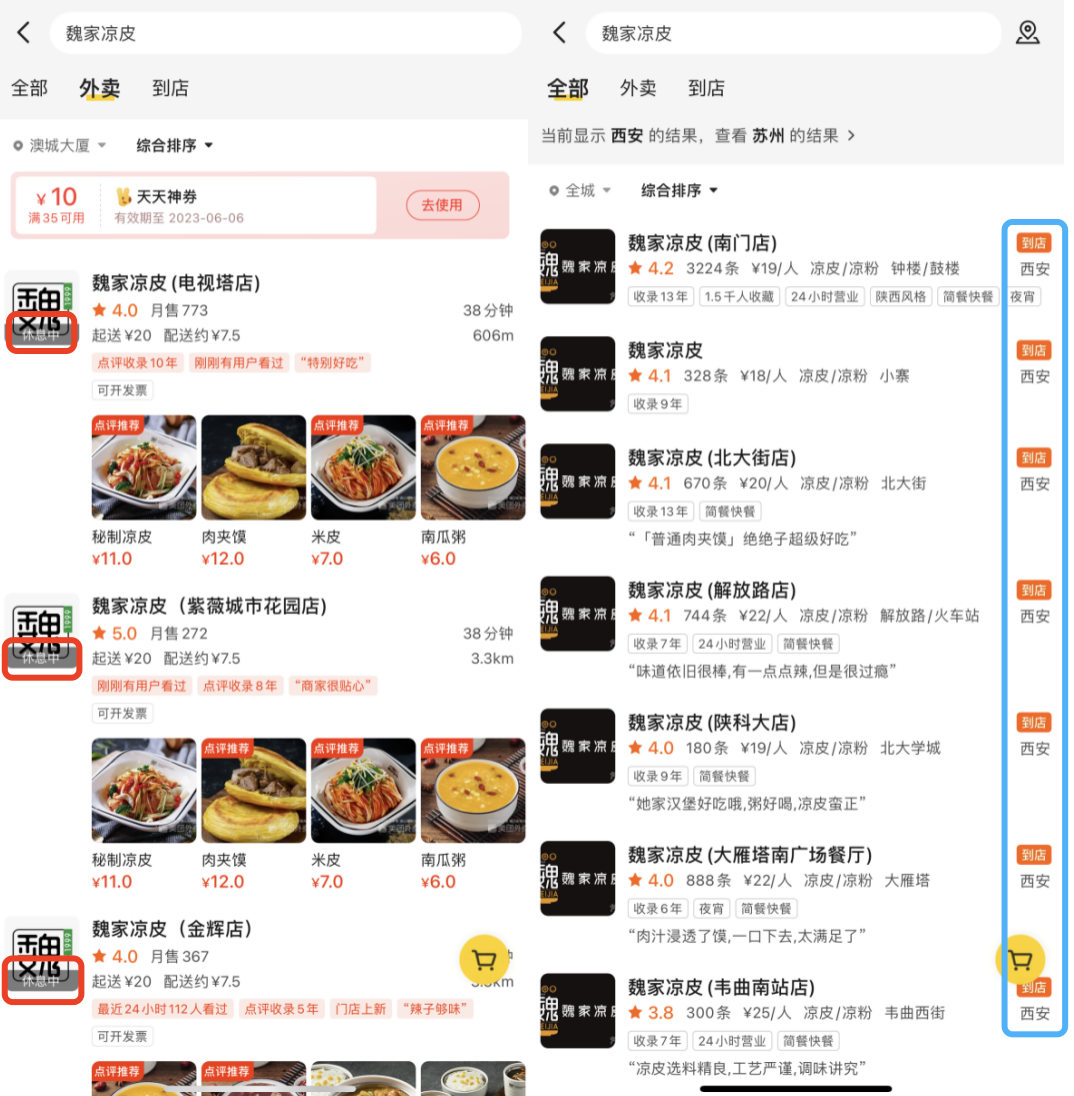Expand the 澳城大厦 location dropdown
The height and width of the screenshot is (1096, 1074).
point(60,146)
